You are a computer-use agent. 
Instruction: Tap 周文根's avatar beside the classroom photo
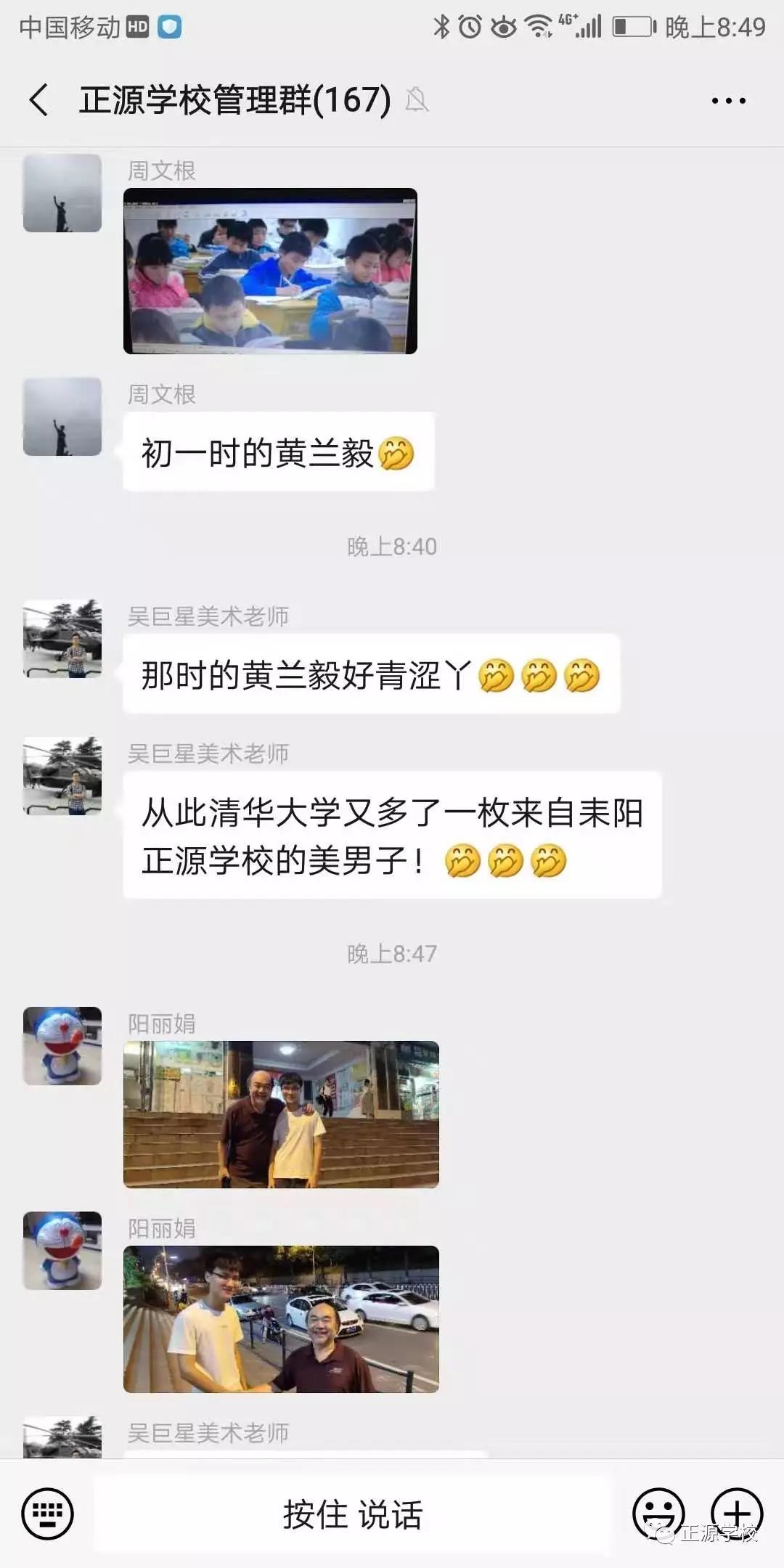point(62,193)
